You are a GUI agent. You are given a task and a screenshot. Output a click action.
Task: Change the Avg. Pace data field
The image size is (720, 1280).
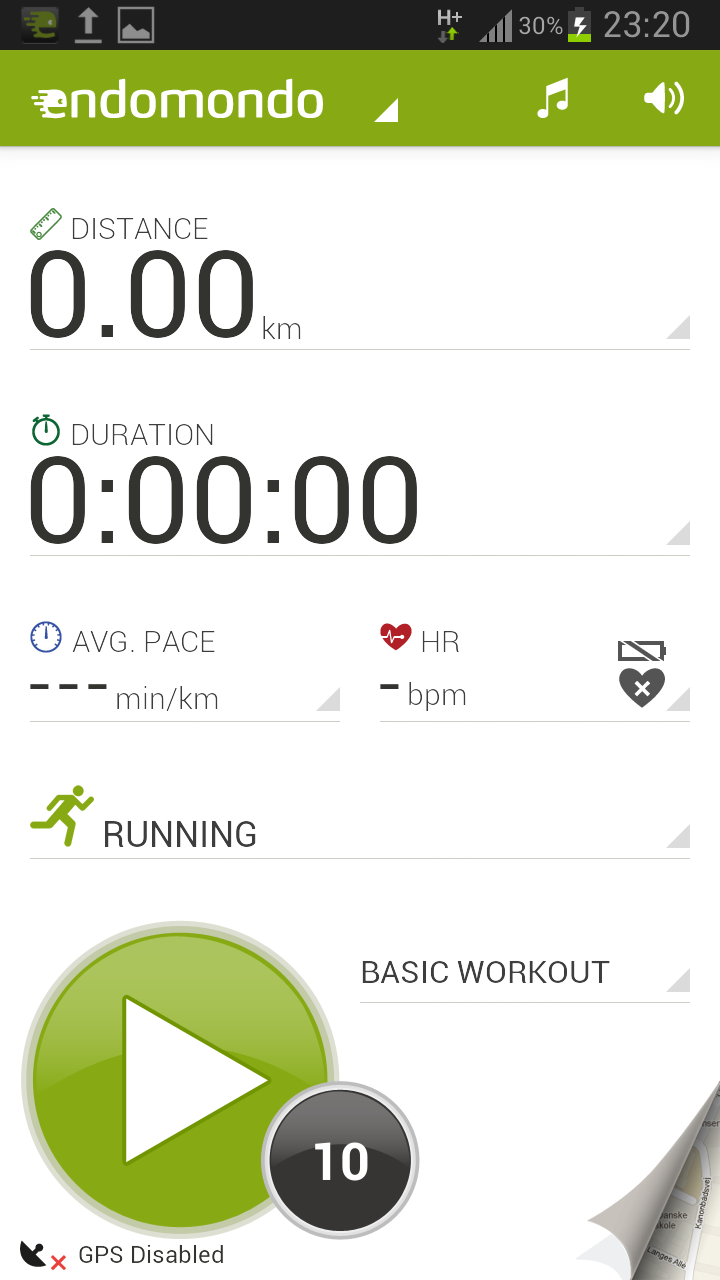[x=185, y=670]
